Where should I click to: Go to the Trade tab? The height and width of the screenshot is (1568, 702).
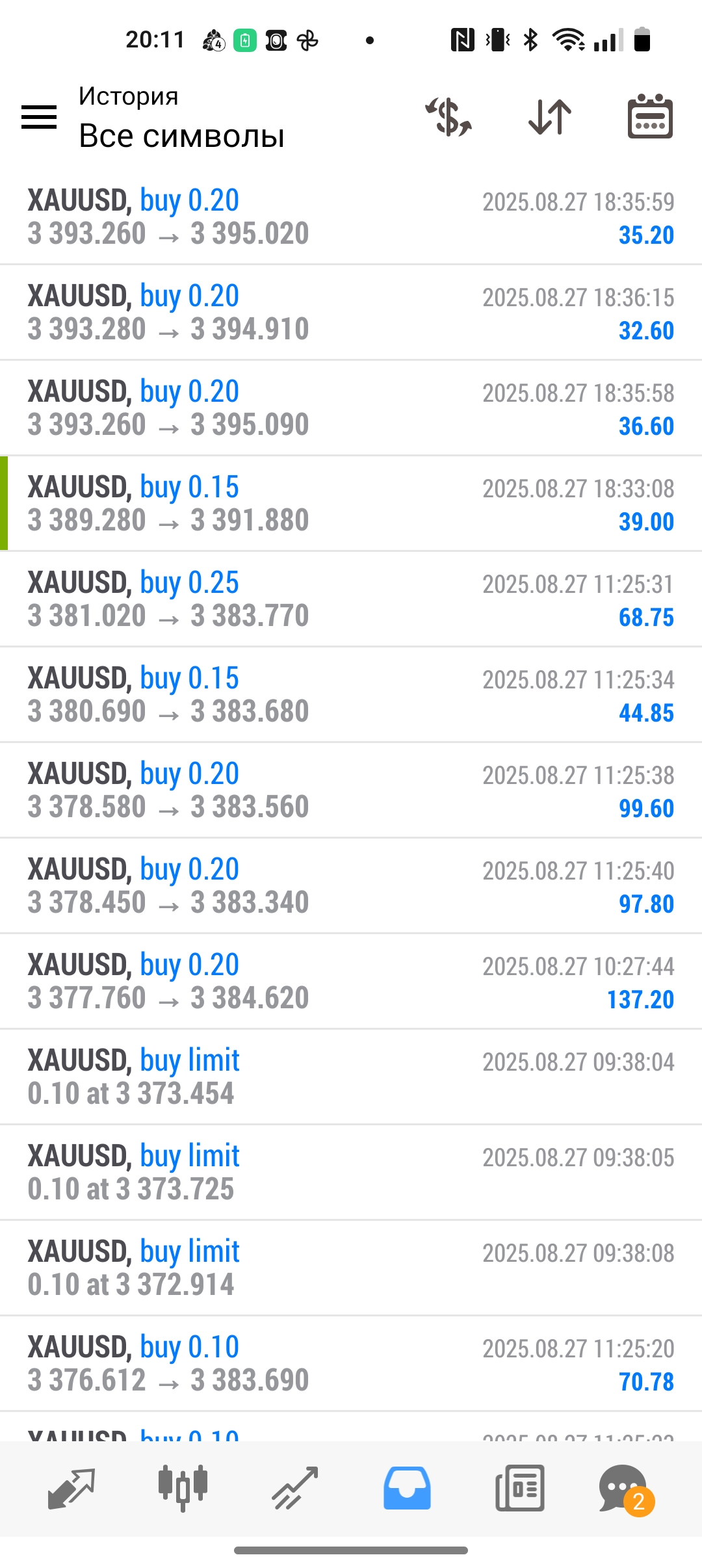(x=295, y=1489)
